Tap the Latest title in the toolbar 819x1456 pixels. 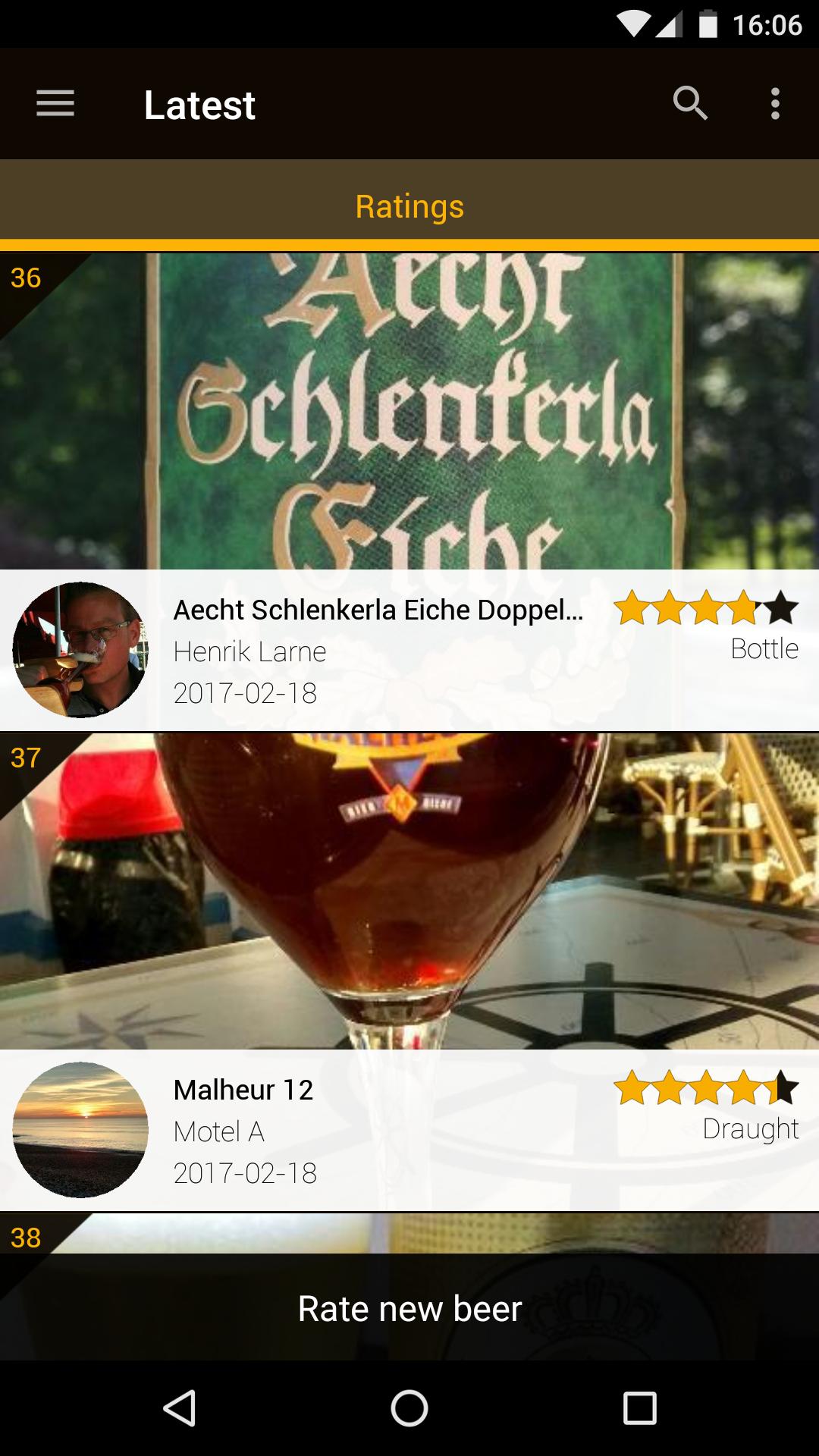click(199, 104)
